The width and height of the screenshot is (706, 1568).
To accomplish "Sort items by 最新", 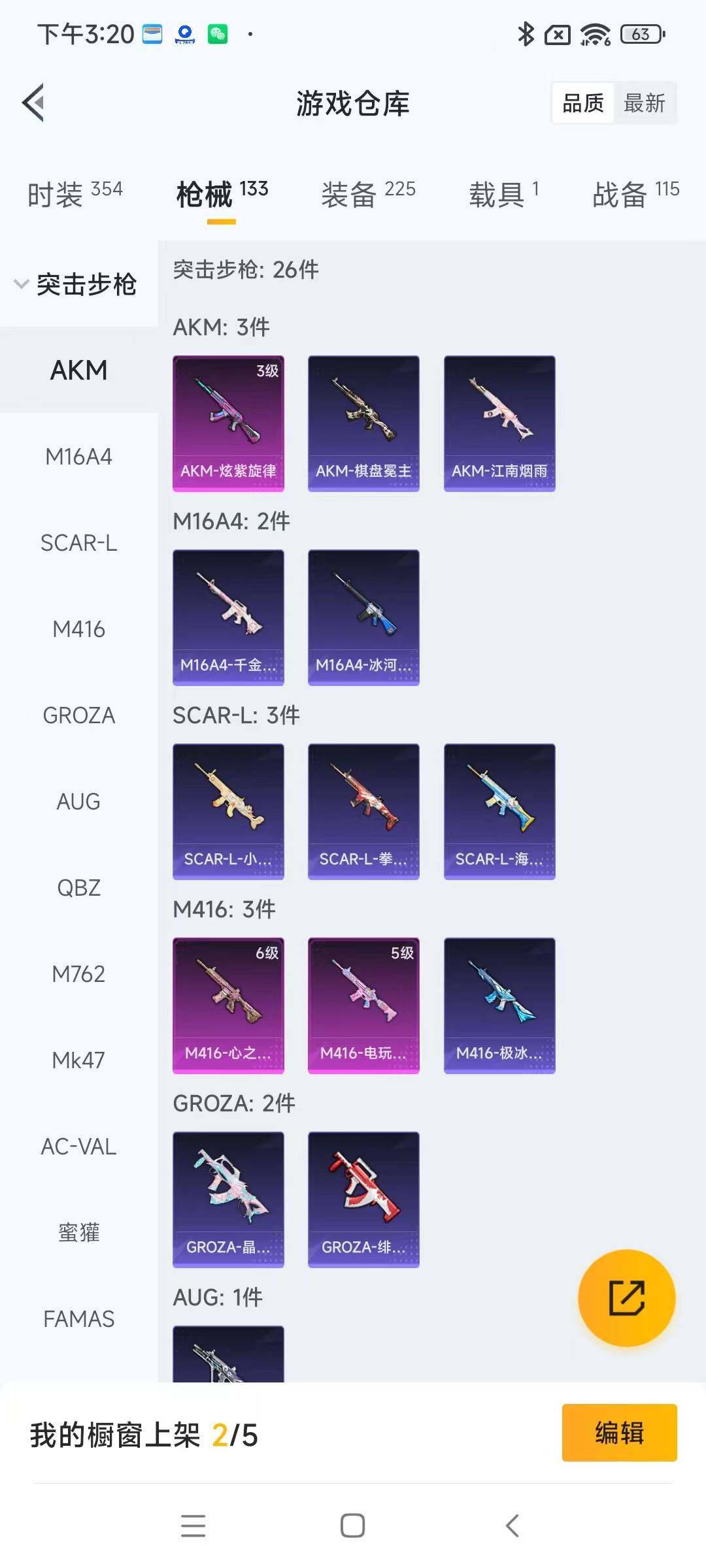I will pos(644,103).
